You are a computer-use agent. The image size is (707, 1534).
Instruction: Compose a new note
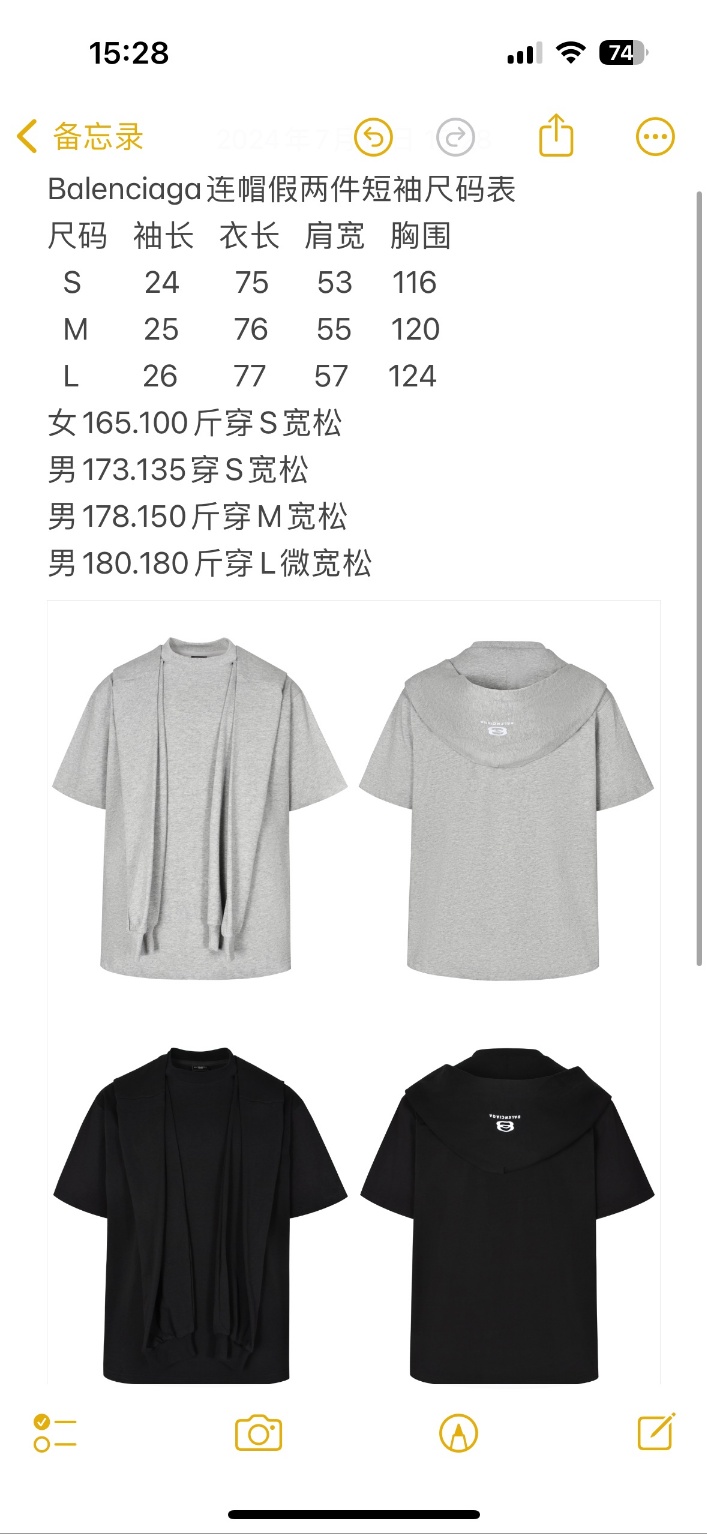(x=656, y=1432)
